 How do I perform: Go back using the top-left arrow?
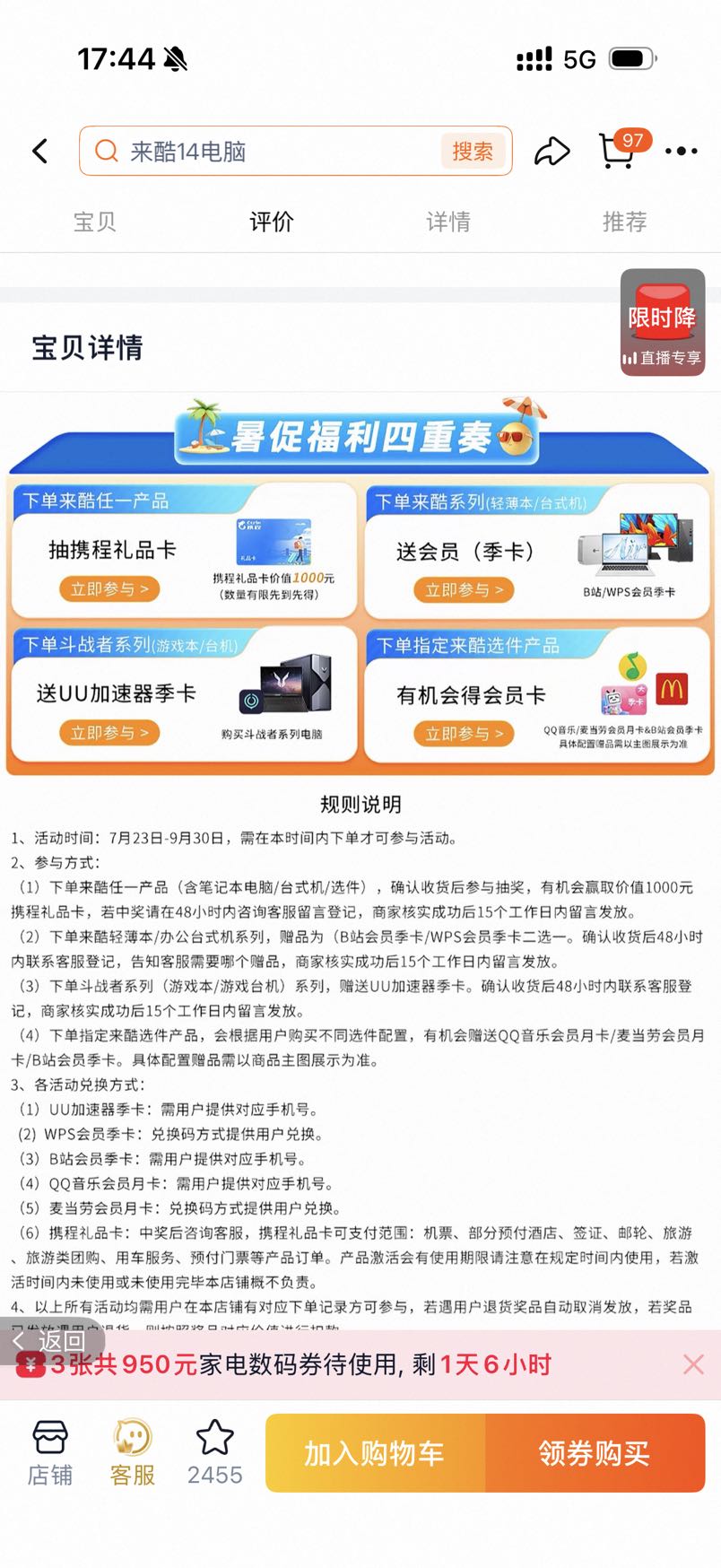point(40,151)
